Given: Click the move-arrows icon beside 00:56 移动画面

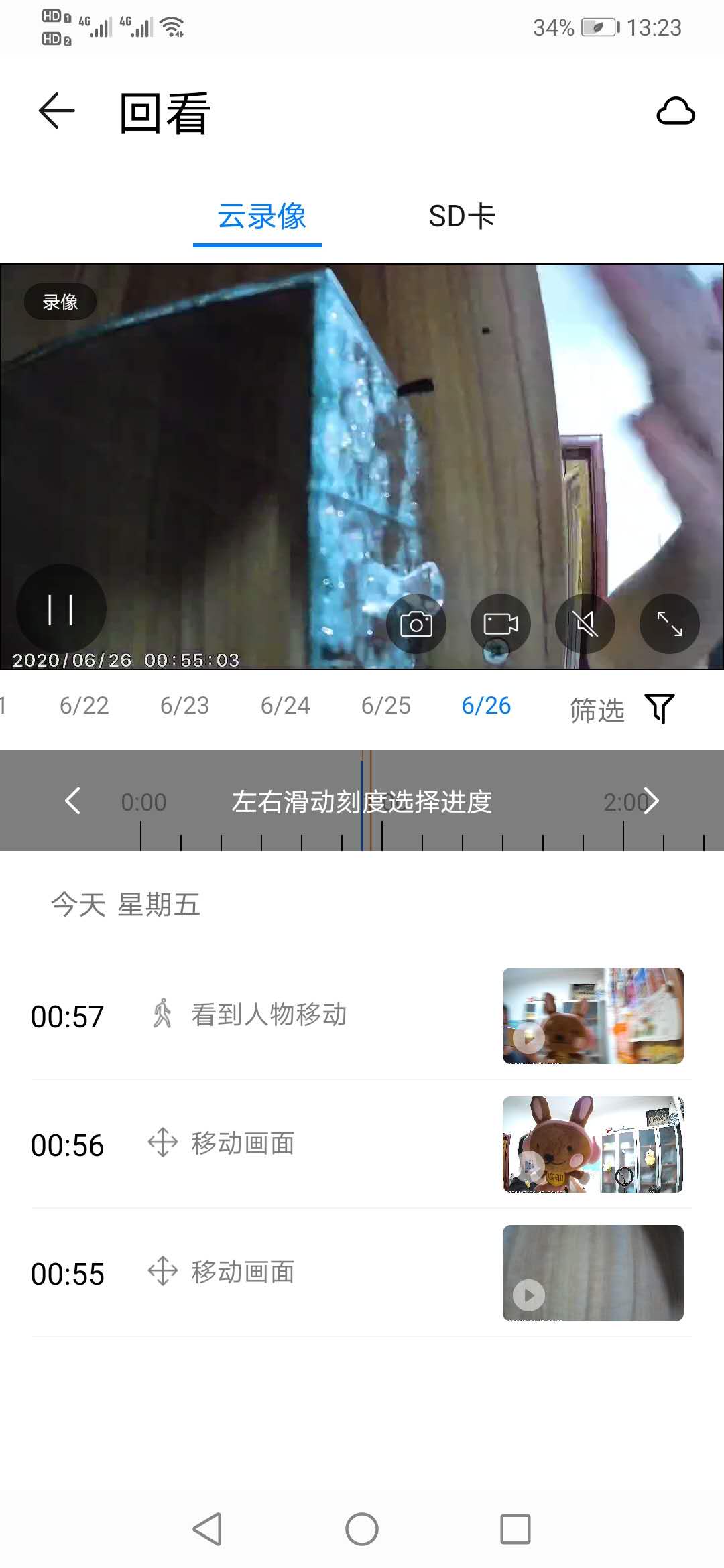Looking at the screenshot, I should 162,1142.
